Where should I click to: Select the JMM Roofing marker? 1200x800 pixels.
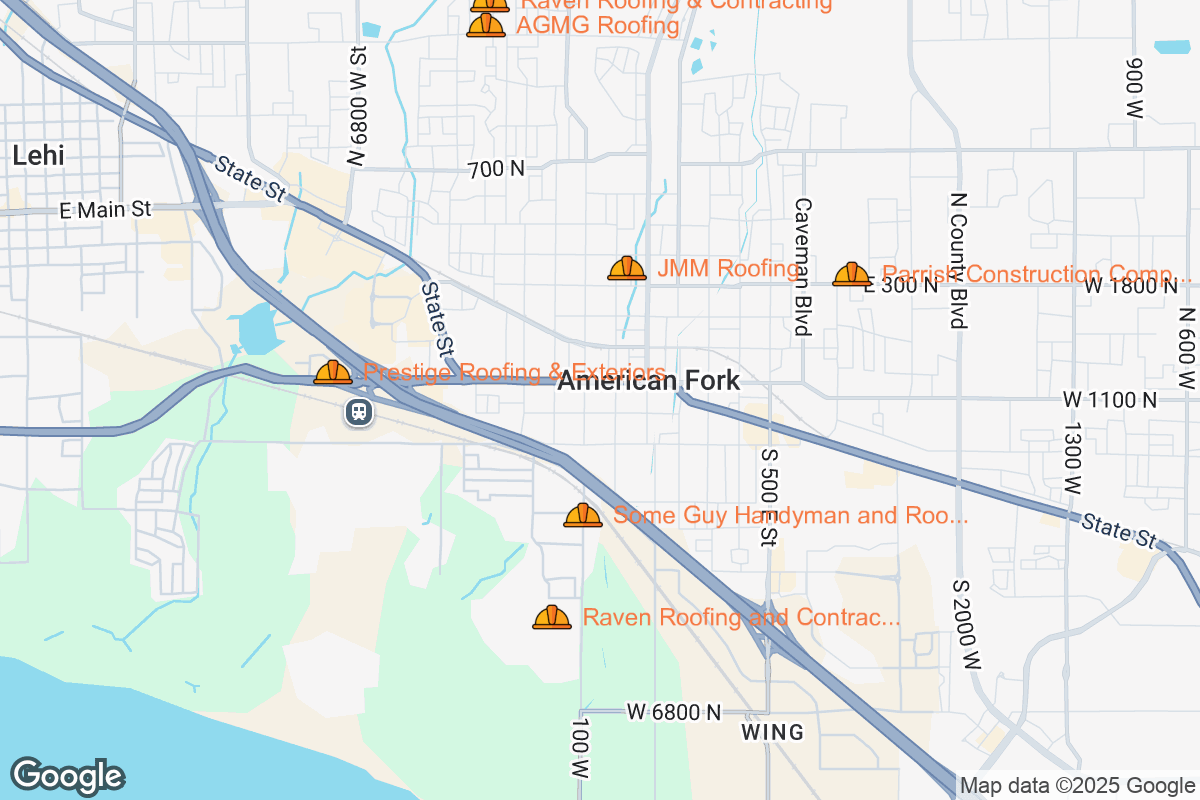[627, 268]
